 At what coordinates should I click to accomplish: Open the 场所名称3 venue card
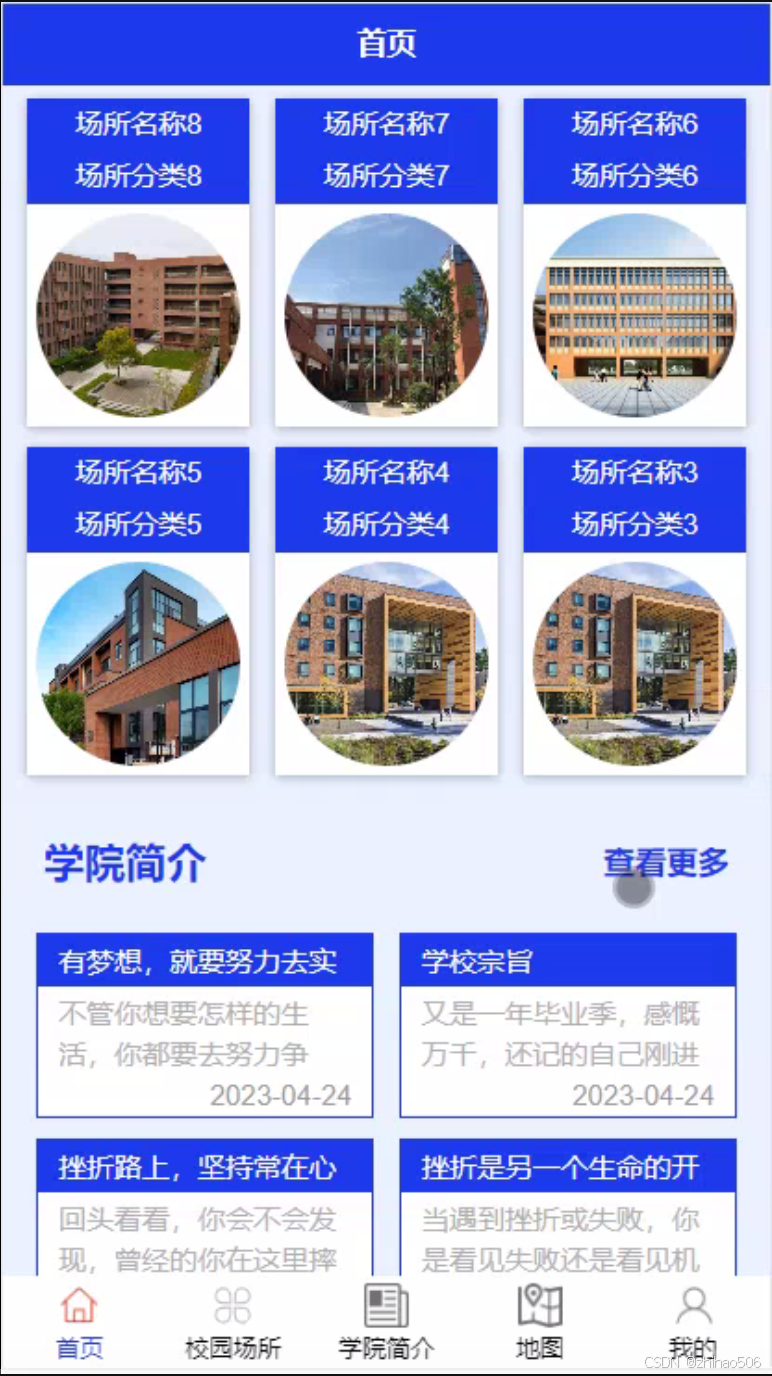click(634, 611)
